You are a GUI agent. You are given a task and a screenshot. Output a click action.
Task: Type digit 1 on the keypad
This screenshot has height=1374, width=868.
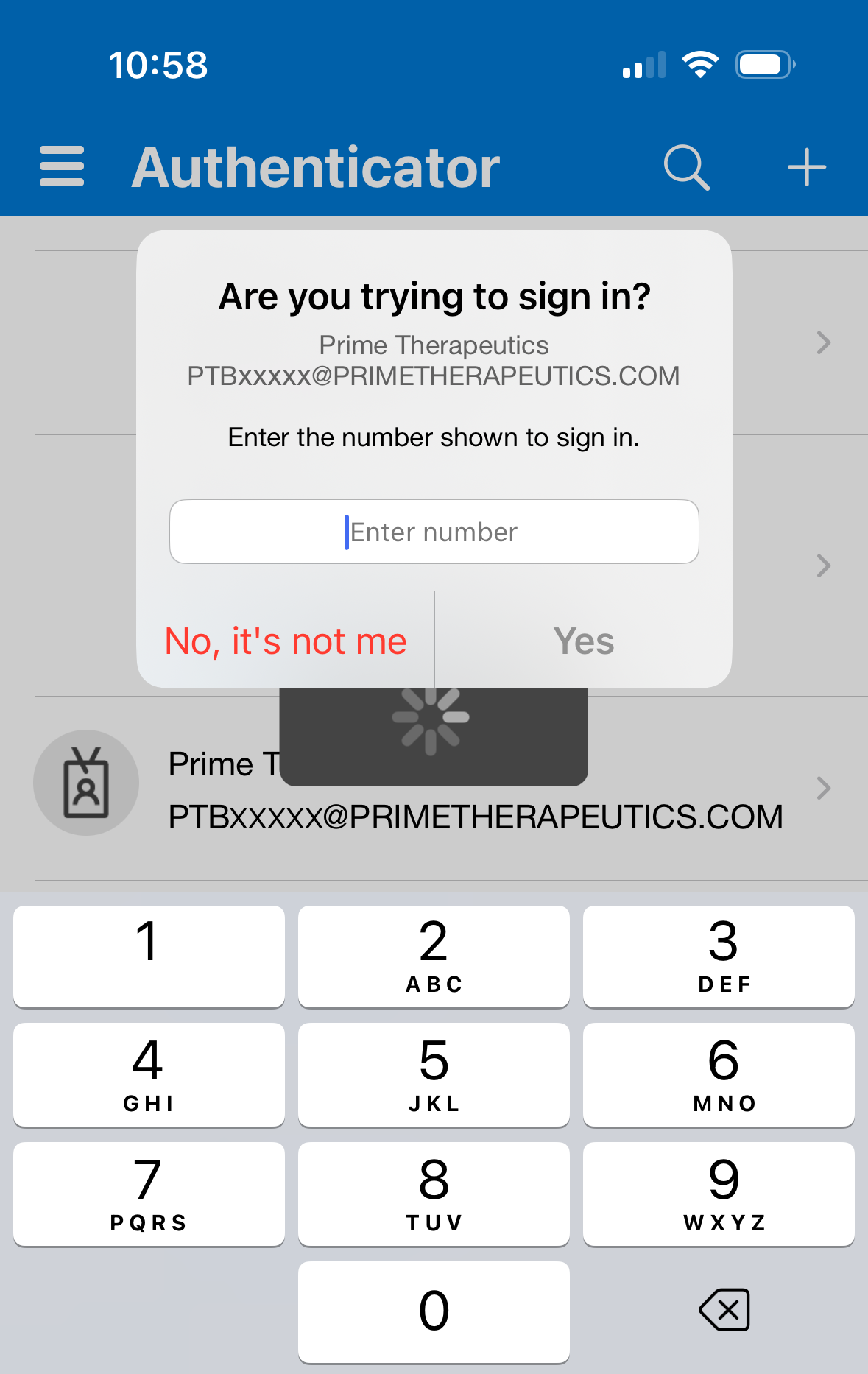149,956
